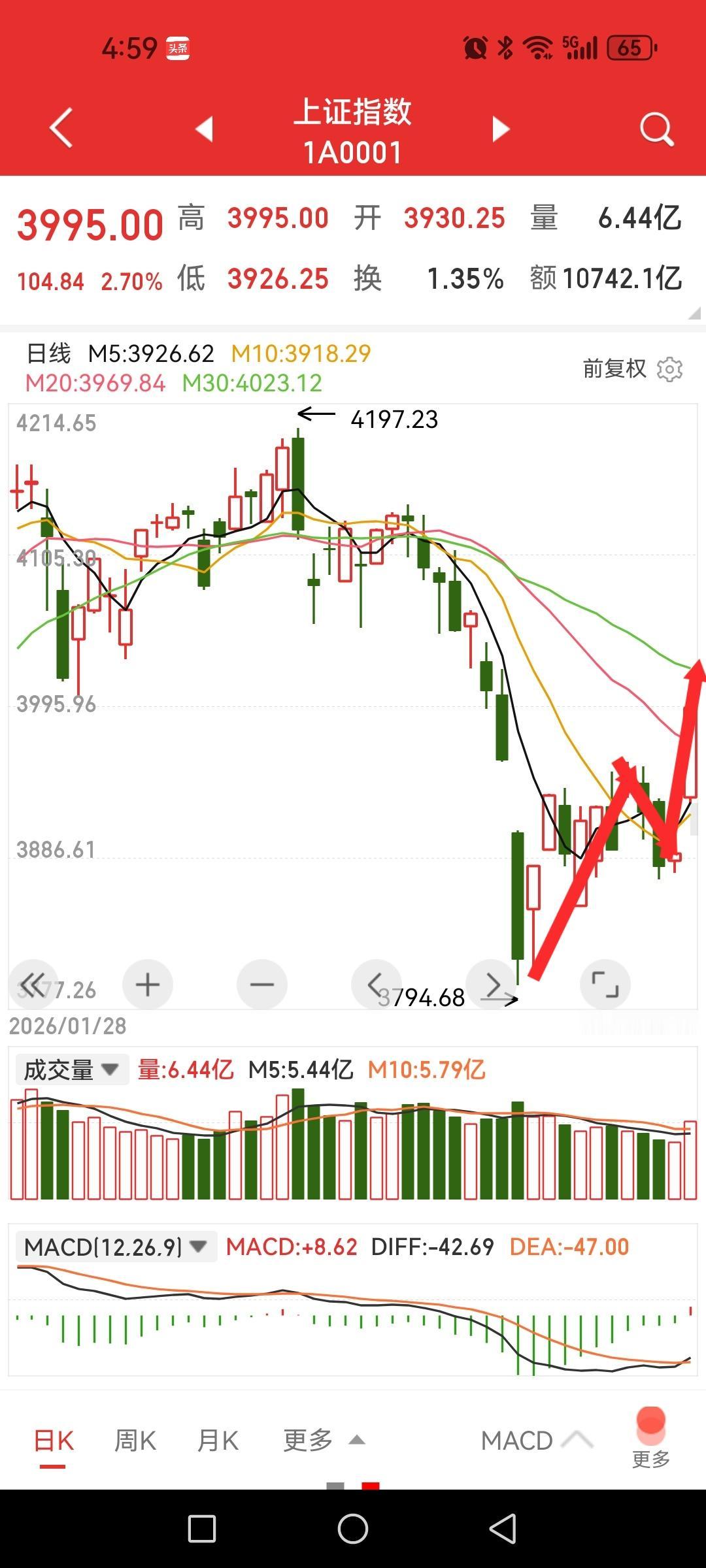
Task: Open chart fullscreen with the expand icon
Action: click(605, 984)
